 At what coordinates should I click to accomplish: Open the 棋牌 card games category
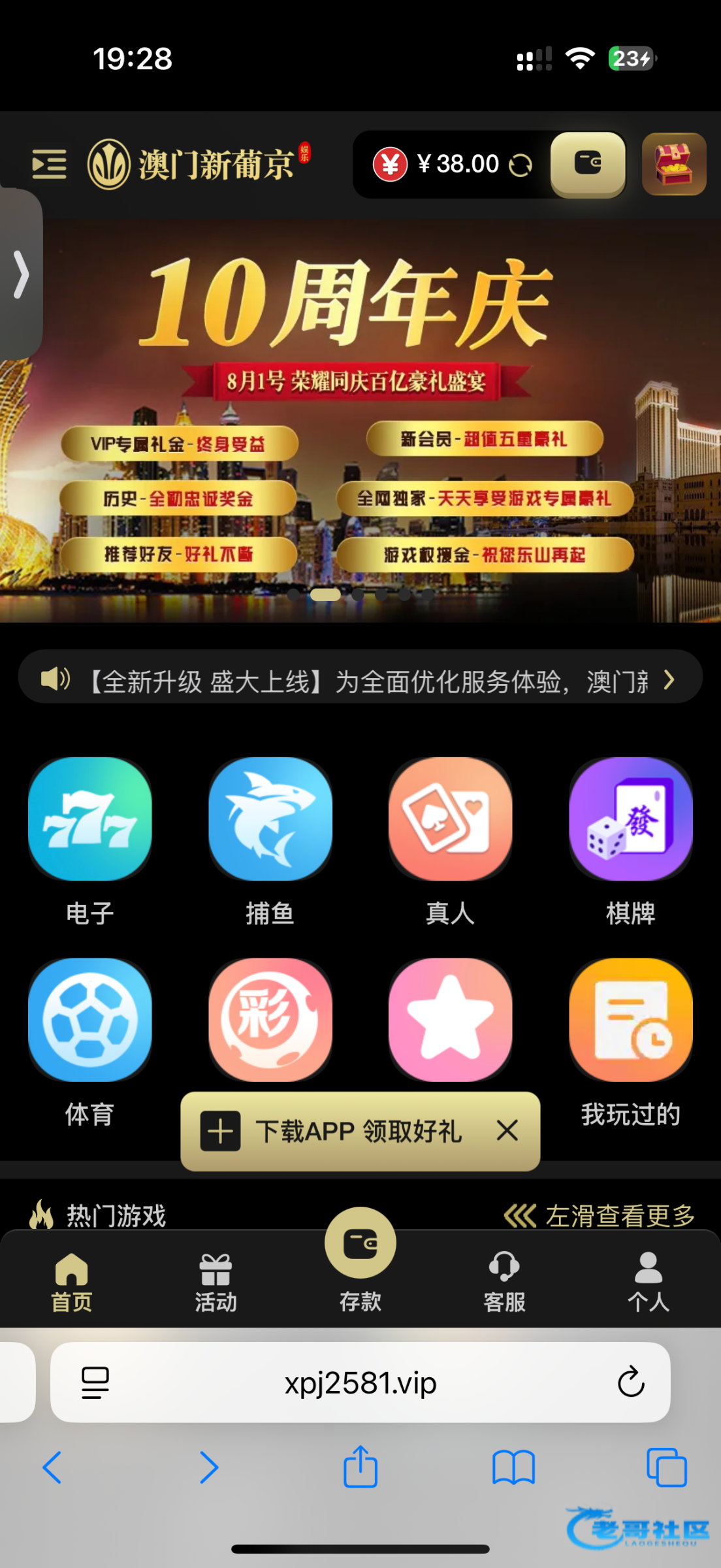click(x=630, y=819)
